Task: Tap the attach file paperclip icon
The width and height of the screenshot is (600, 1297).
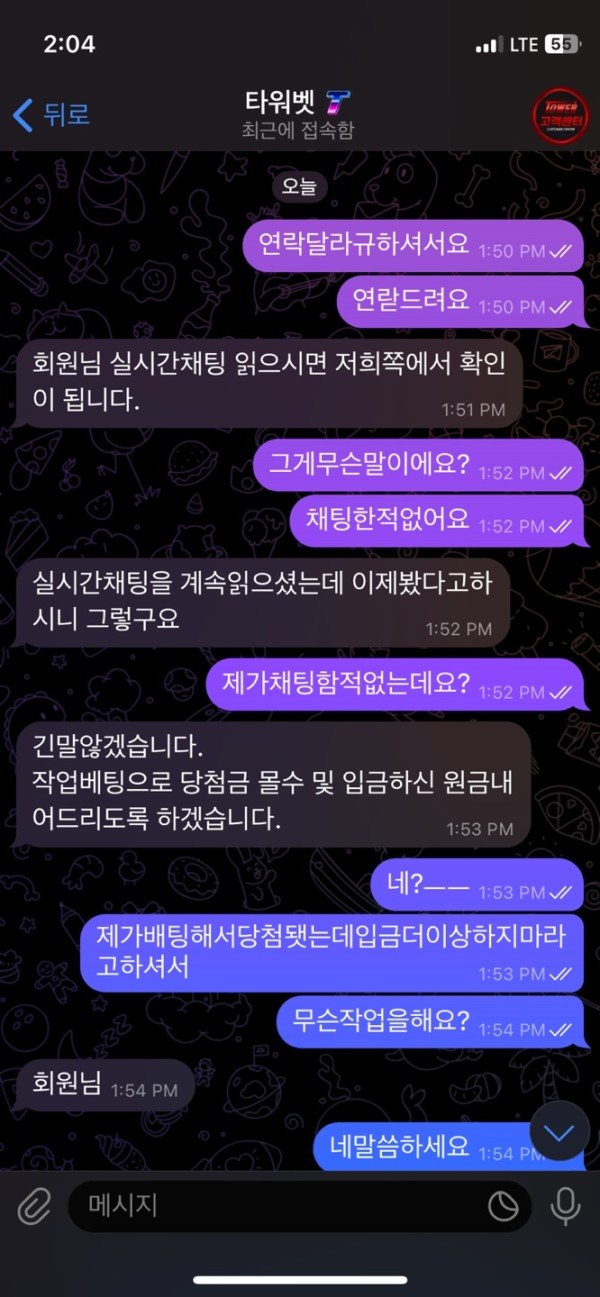Action: (x=34, y=1207)
